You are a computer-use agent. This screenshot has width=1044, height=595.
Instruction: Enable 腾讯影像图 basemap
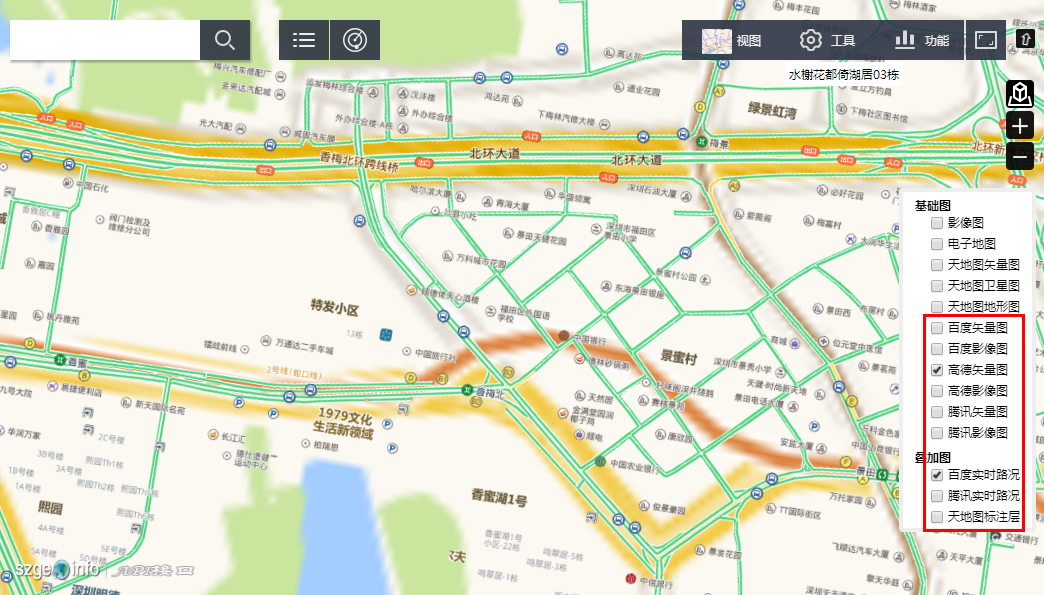tap(937, 433)
